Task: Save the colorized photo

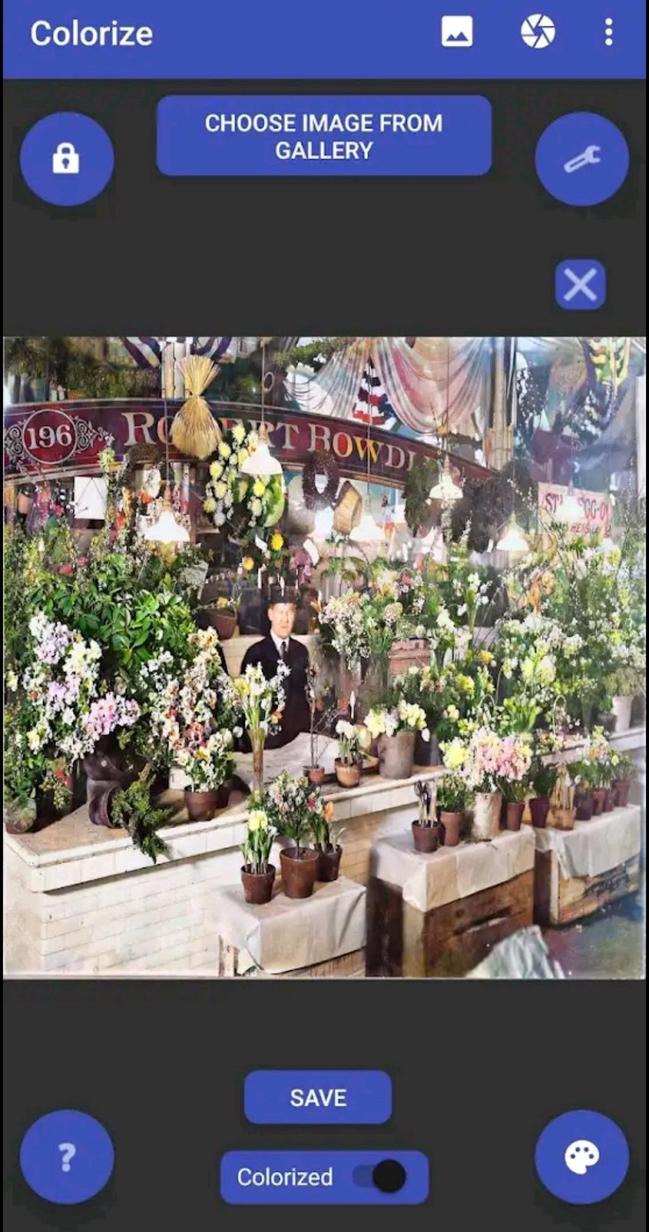Action: [x=318, y=1097]
